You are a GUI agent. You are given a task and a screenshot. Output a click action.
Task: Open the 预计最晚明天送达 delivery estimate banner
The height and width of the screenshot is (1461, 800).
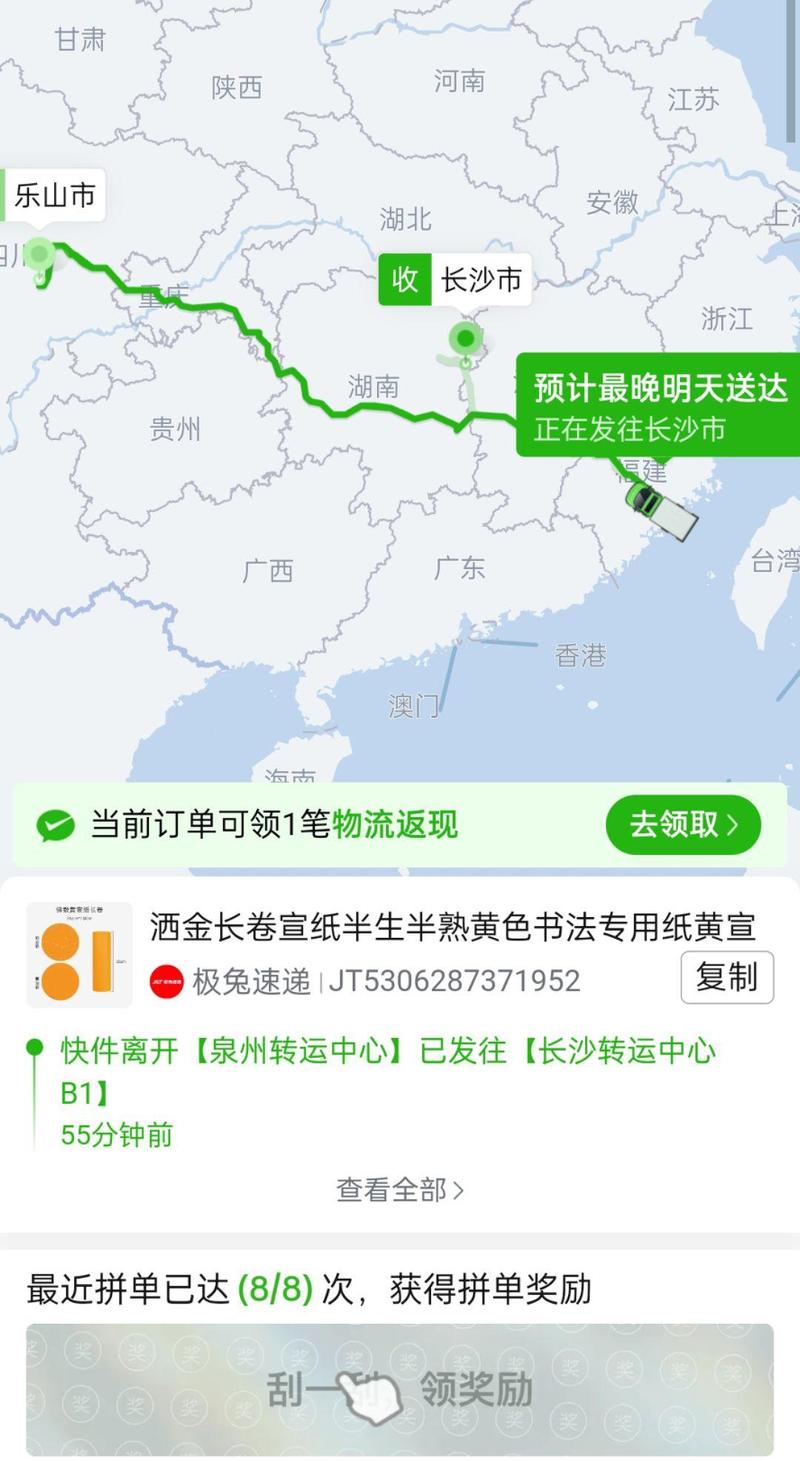tap(655, 405)
